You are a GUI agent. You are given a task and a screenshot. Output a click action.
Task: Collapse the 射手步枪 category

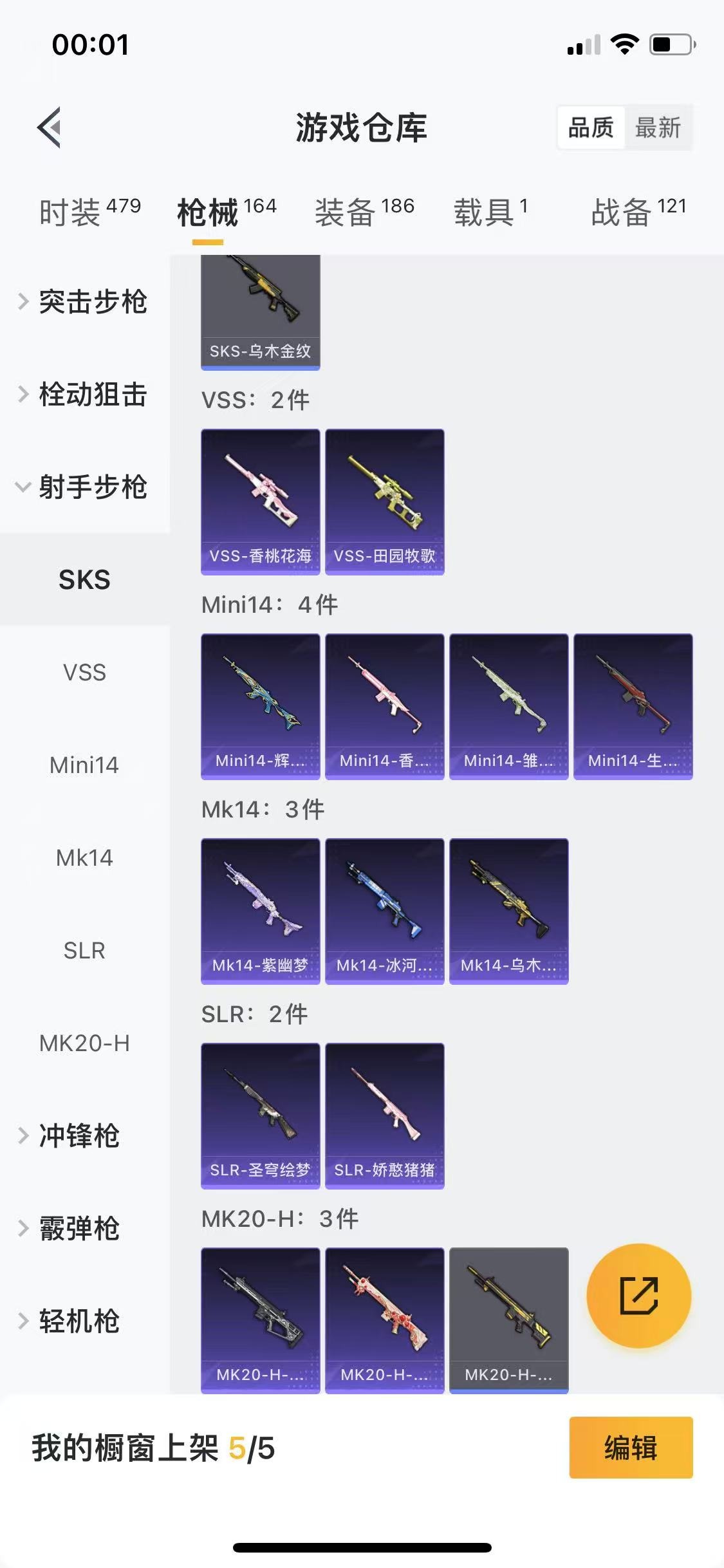(85, 487)
